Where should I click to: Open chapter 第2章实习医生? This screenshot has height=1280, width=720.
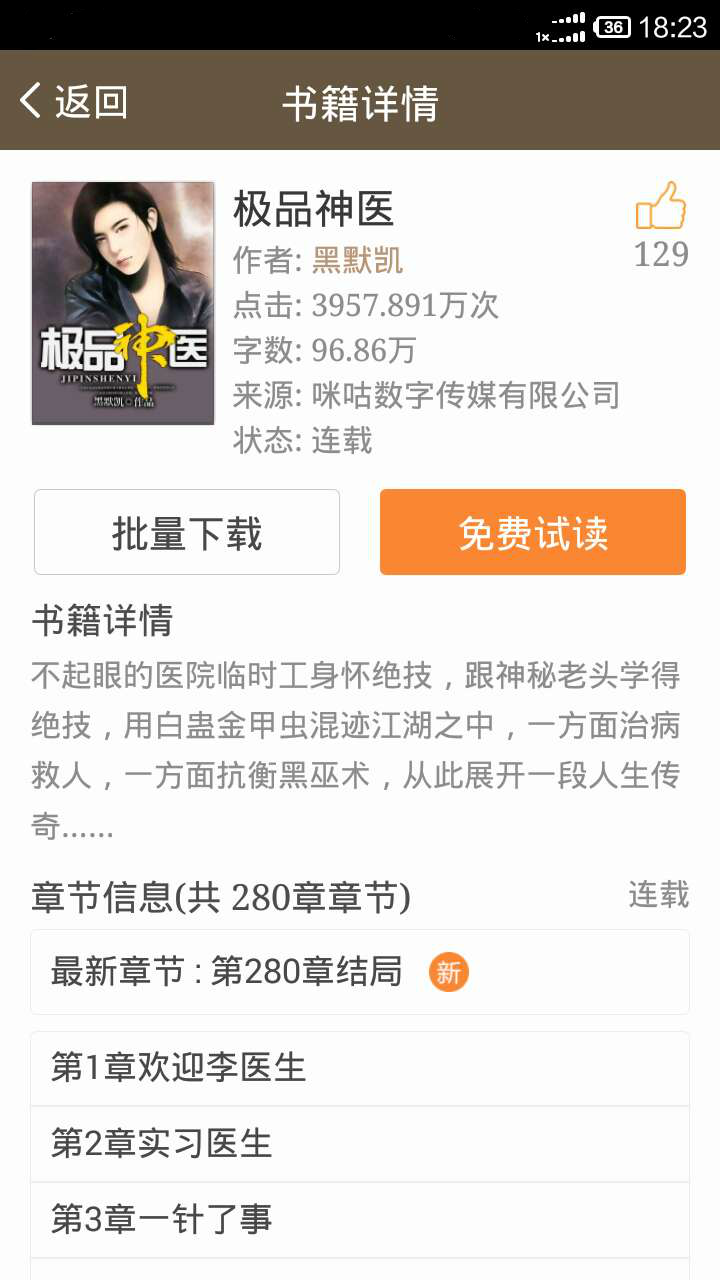click(360, 1144)
